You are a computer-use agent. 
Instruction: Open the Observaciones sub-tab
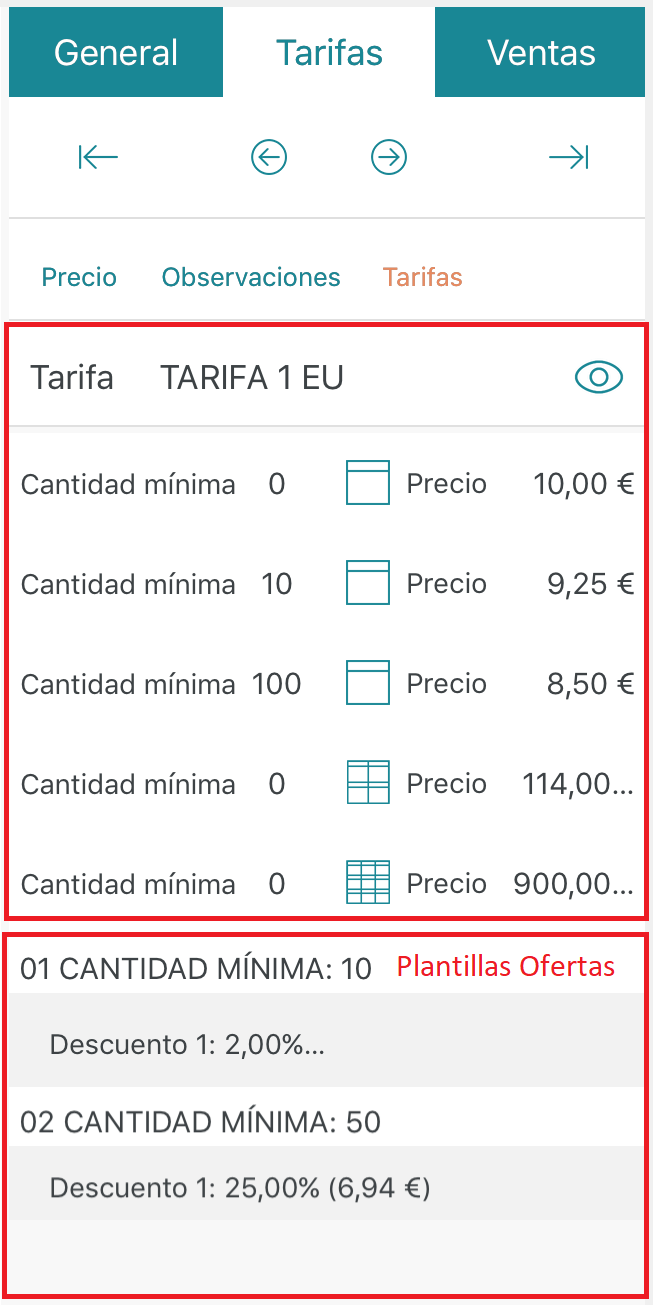(x=251, y=277)
